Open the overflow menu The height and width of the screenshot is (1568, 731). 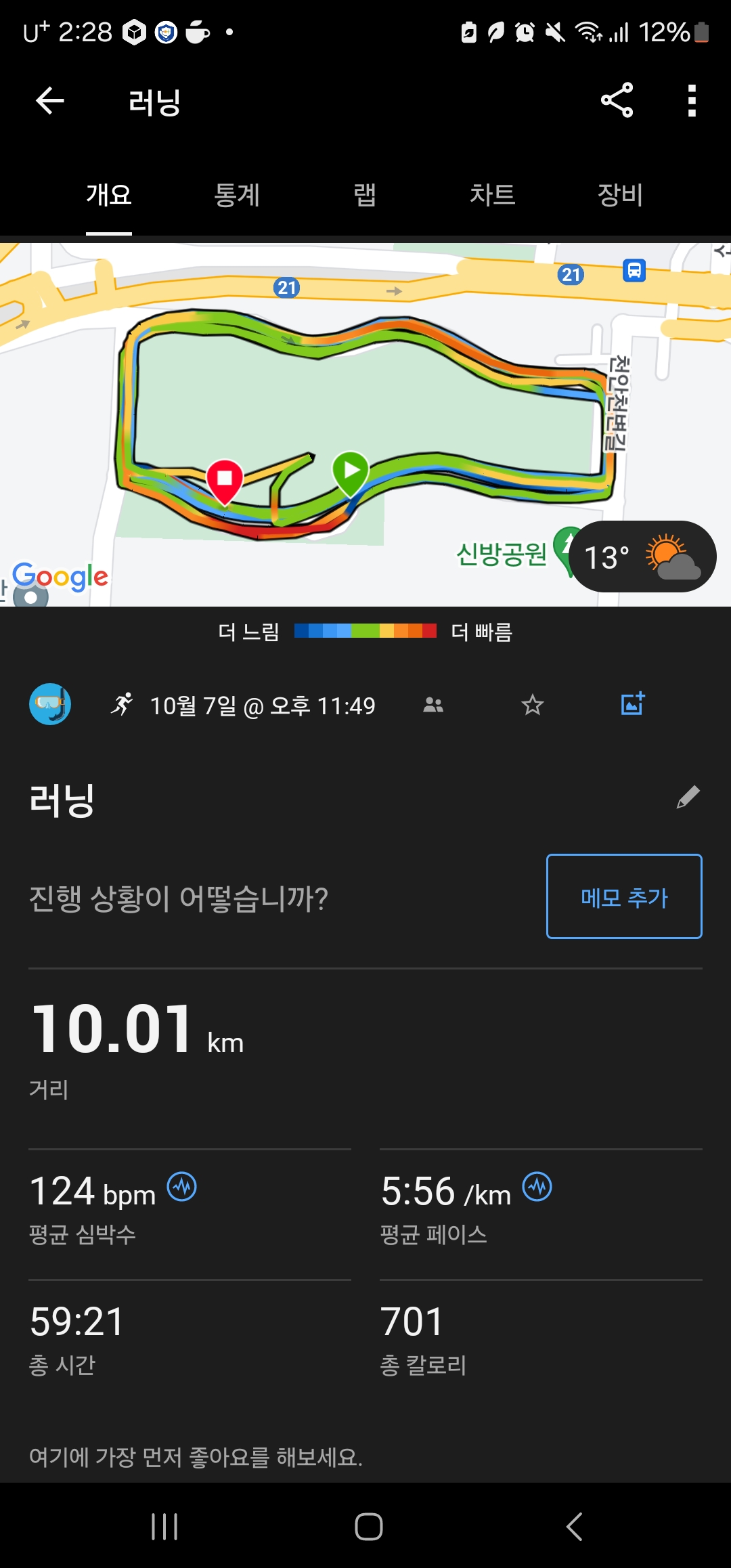click(x=691, y=101)
